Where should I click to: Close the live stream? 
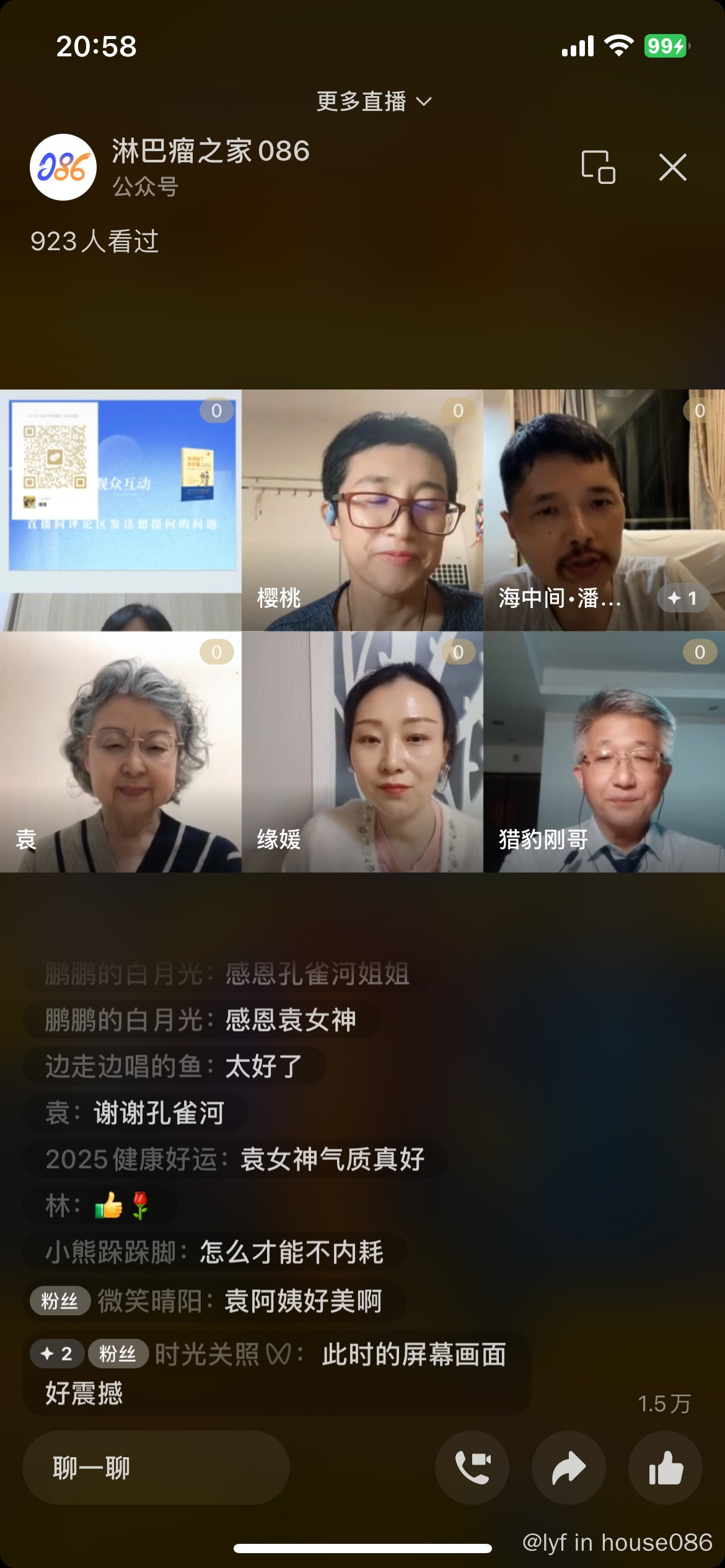point(672,167)
